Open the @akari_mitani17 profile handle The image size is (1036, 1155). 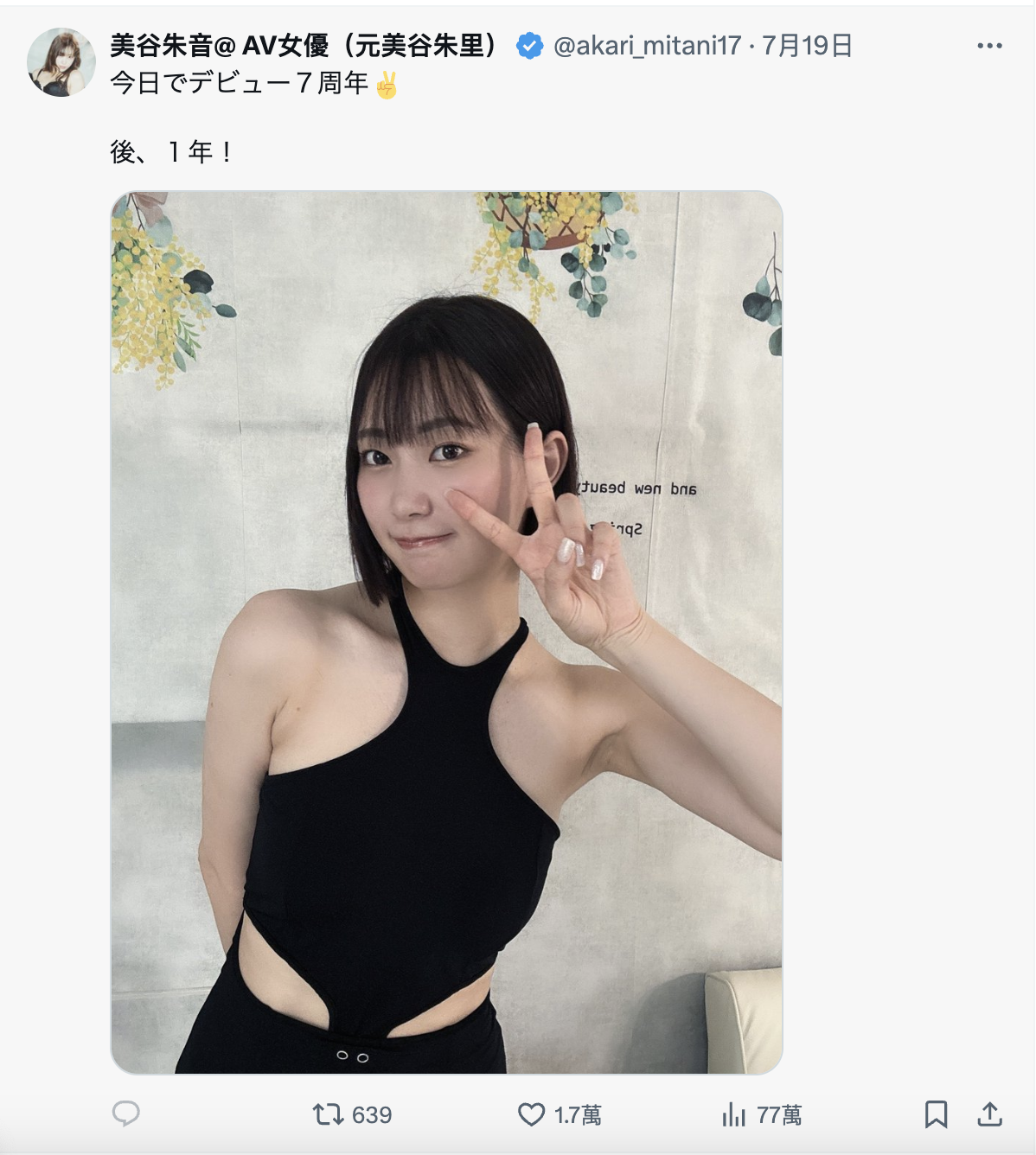click(647, 46)
